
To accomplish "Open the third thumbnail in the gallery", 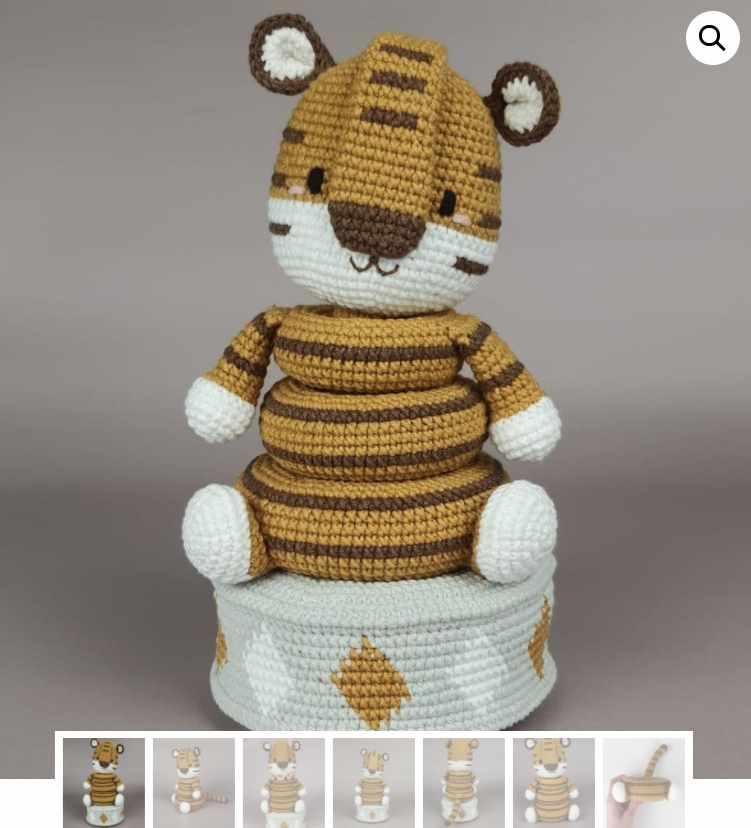I will pos(284,782).
